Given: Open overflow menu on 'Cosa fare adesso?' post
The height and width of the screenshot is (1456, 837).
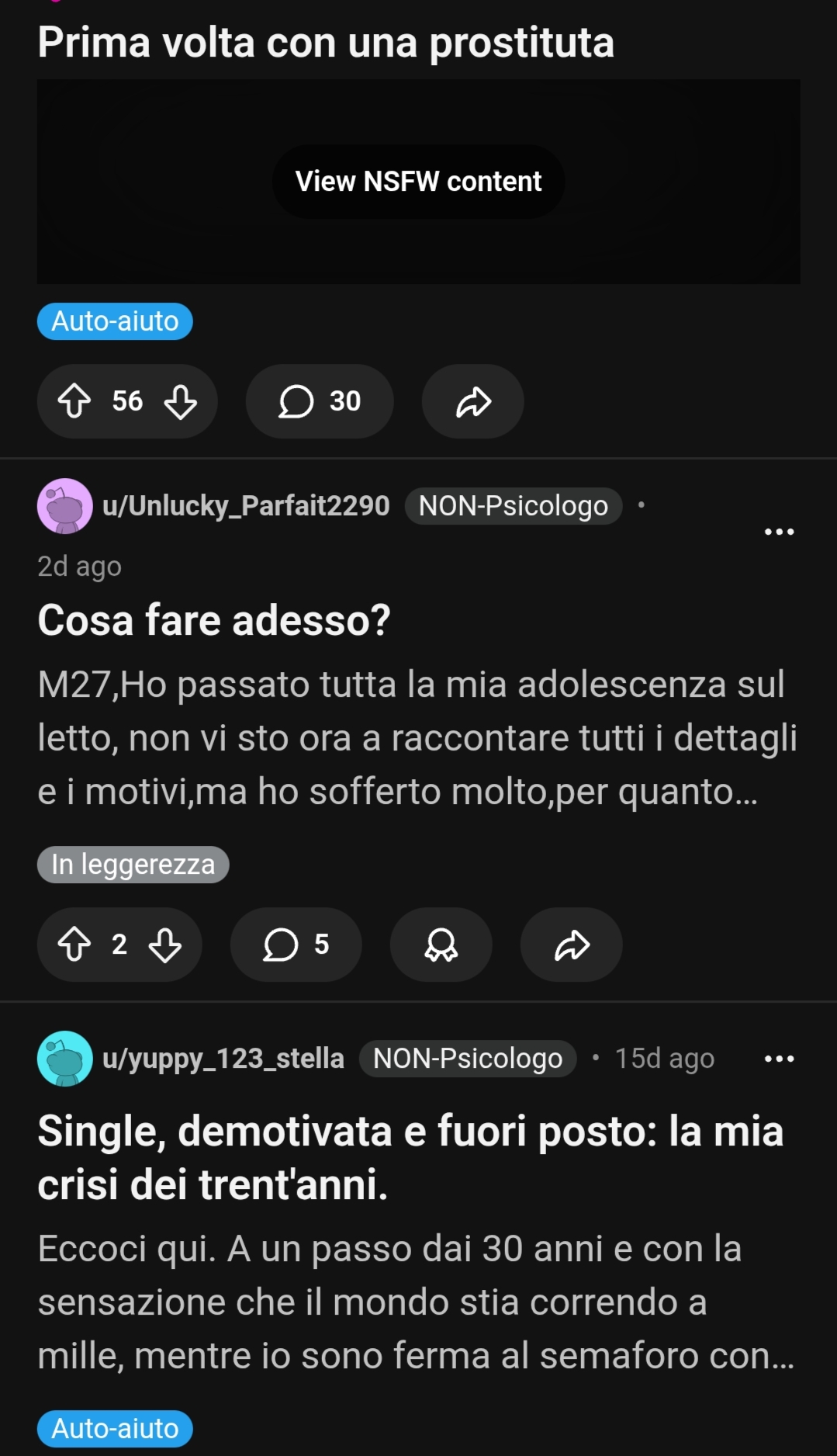Looking at the screenshot, I should 779,532.
